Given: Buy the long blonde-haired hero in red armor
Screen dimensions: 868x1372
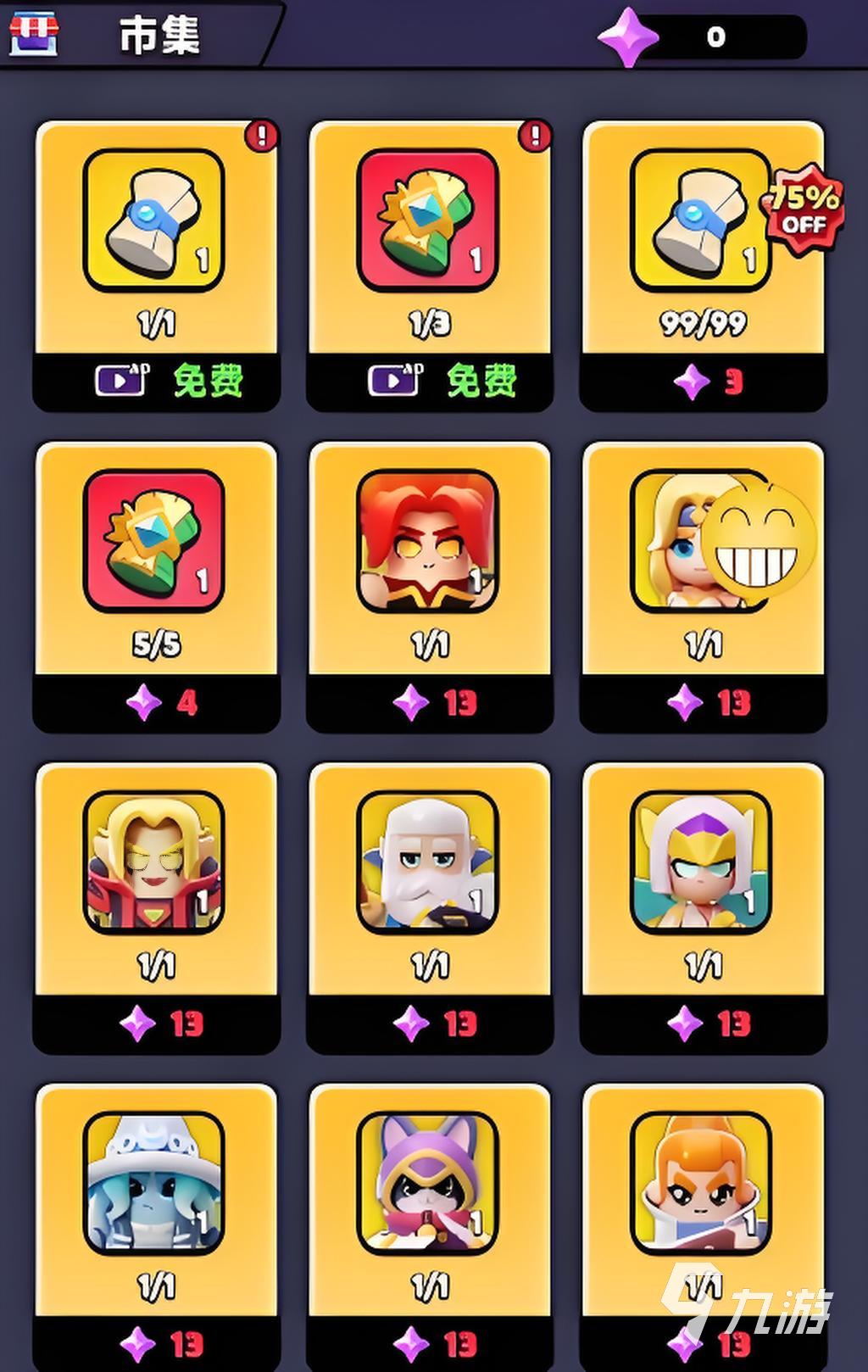Looking at the screenshot, I should click(156, 1023).
